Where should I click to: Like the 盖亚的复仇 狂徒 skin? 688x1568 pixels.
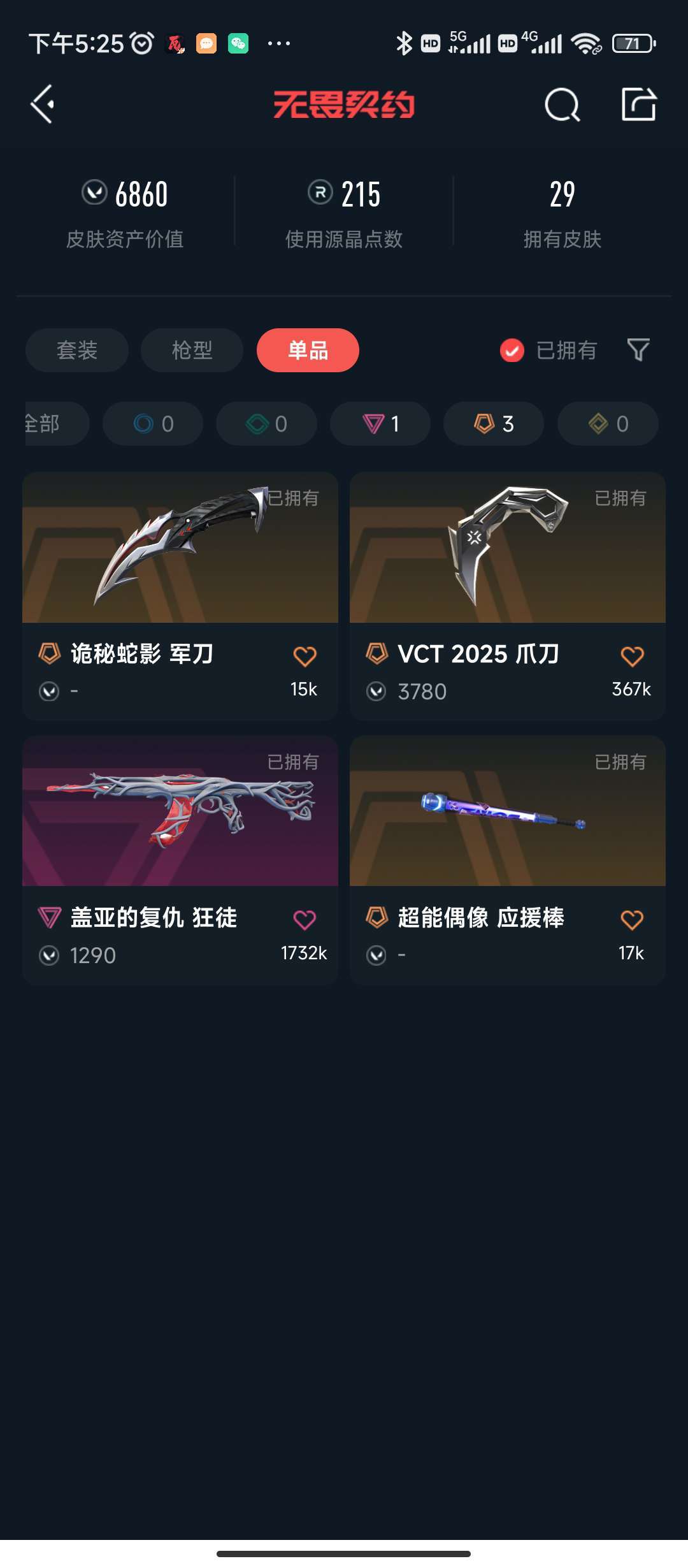pyautogui.click(x=305, y=920)
